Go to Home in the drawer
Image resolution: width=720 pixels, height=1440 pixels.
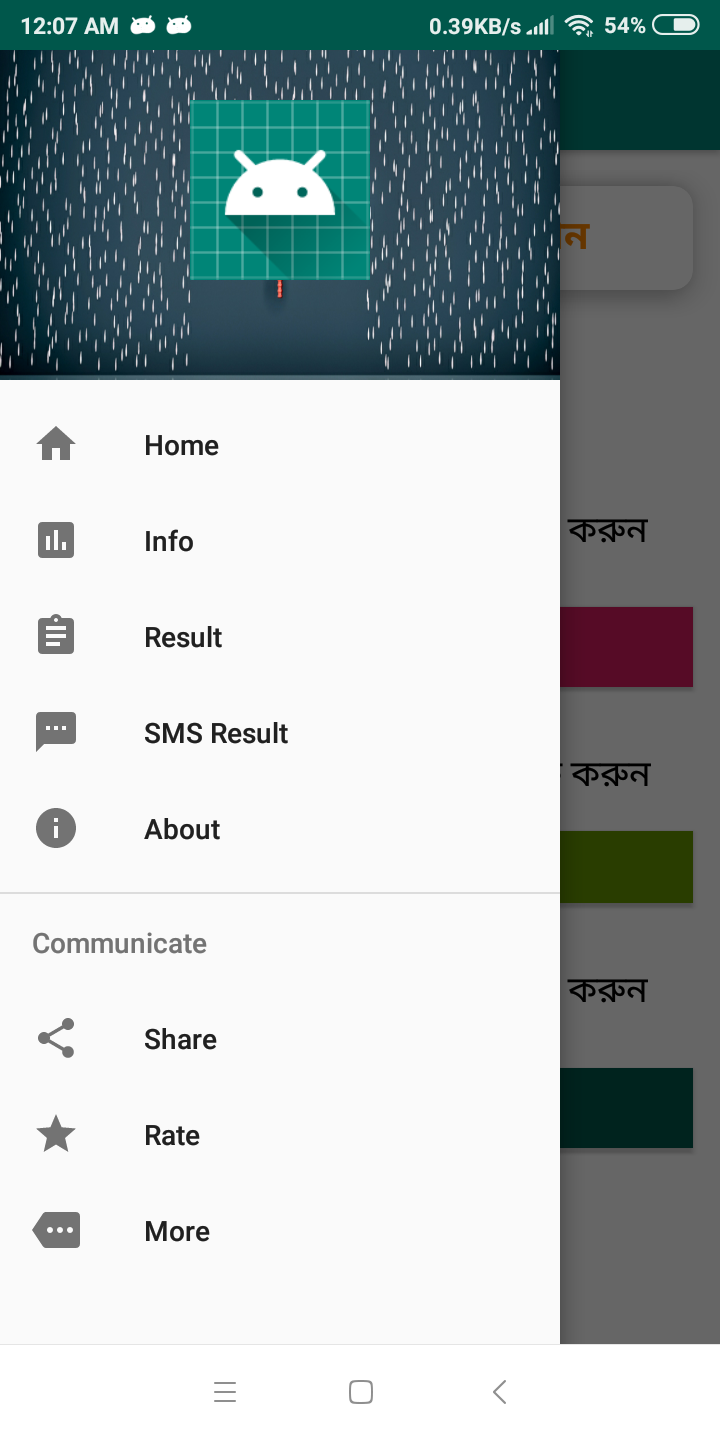coord(181,445)
